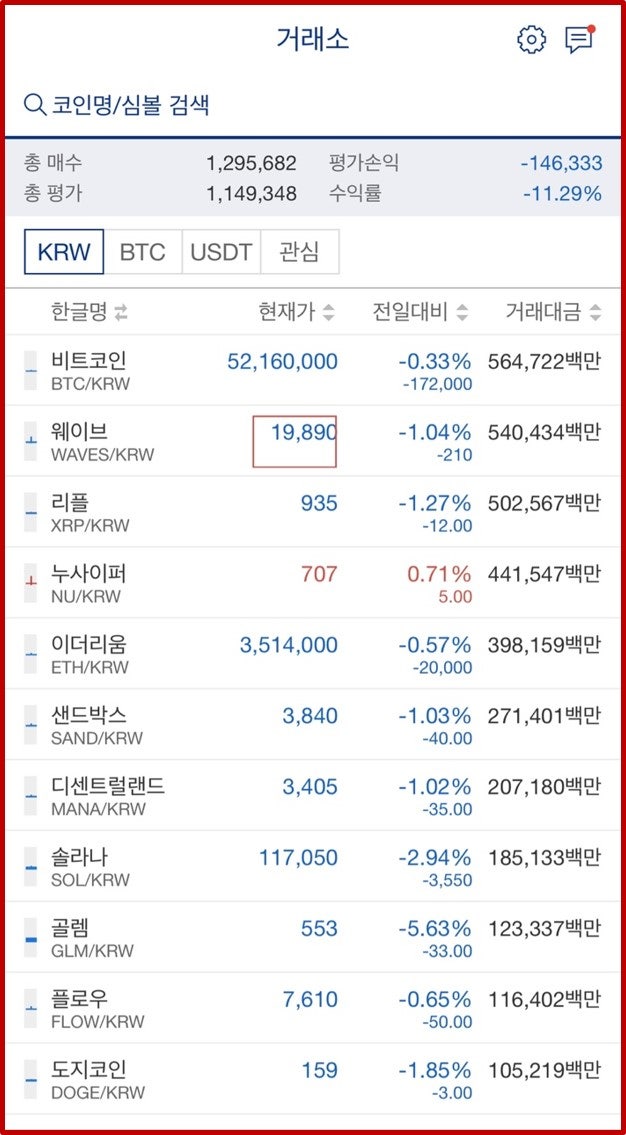Viewport: 626px width, 1135px height.
Task: Tap the coin name/symbol search field
Action: point(313,105)
